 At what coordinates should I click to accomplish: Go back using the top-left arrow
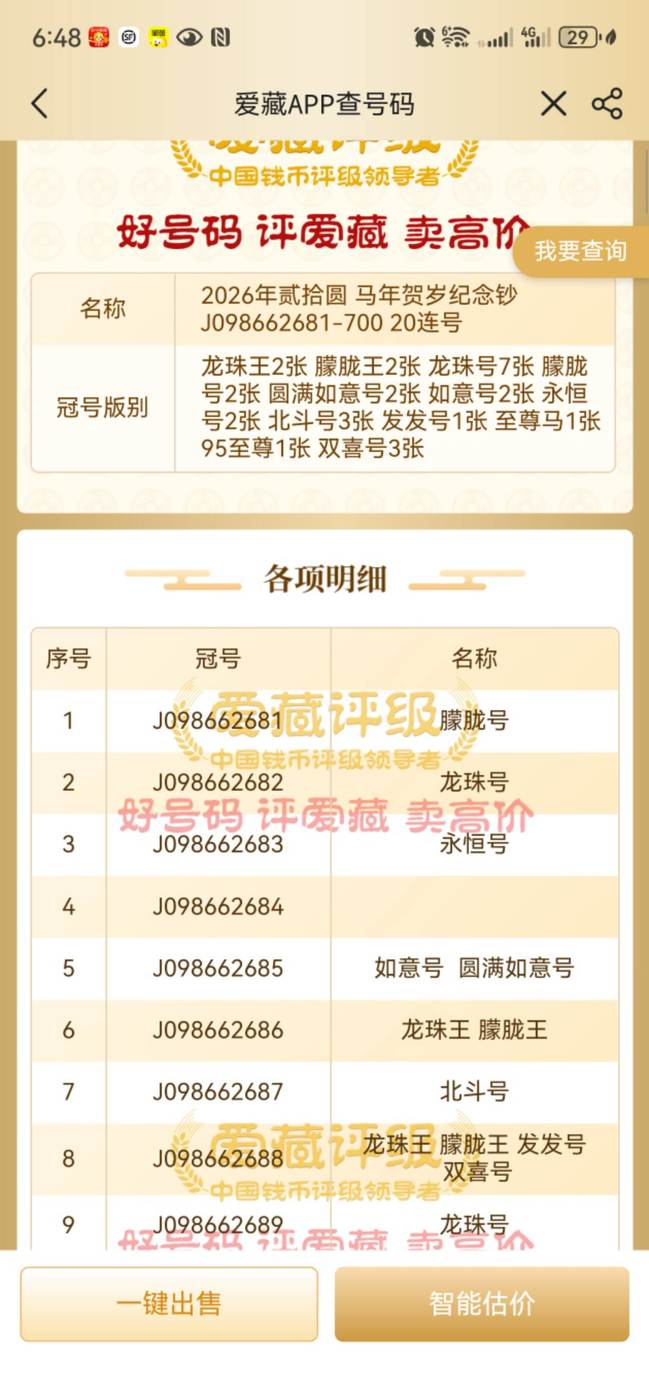click(39, 103)
